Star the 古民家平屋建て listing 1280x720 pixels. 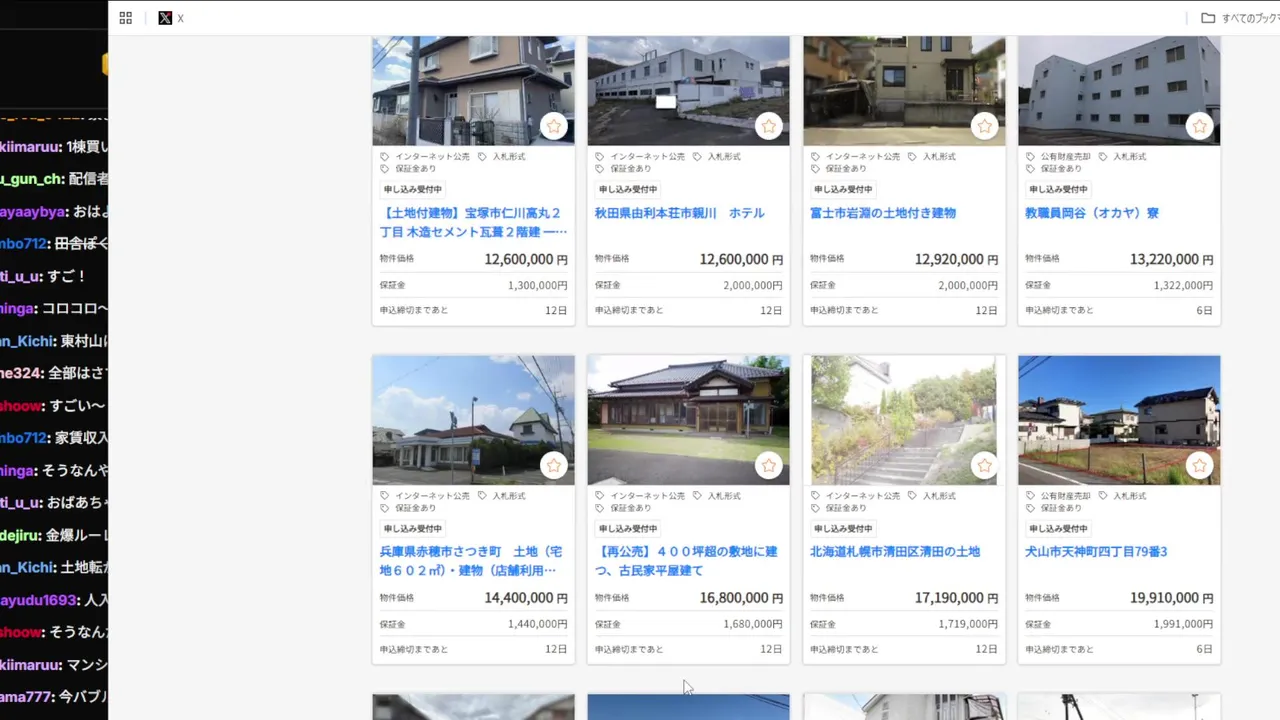(x=768, y=465)
